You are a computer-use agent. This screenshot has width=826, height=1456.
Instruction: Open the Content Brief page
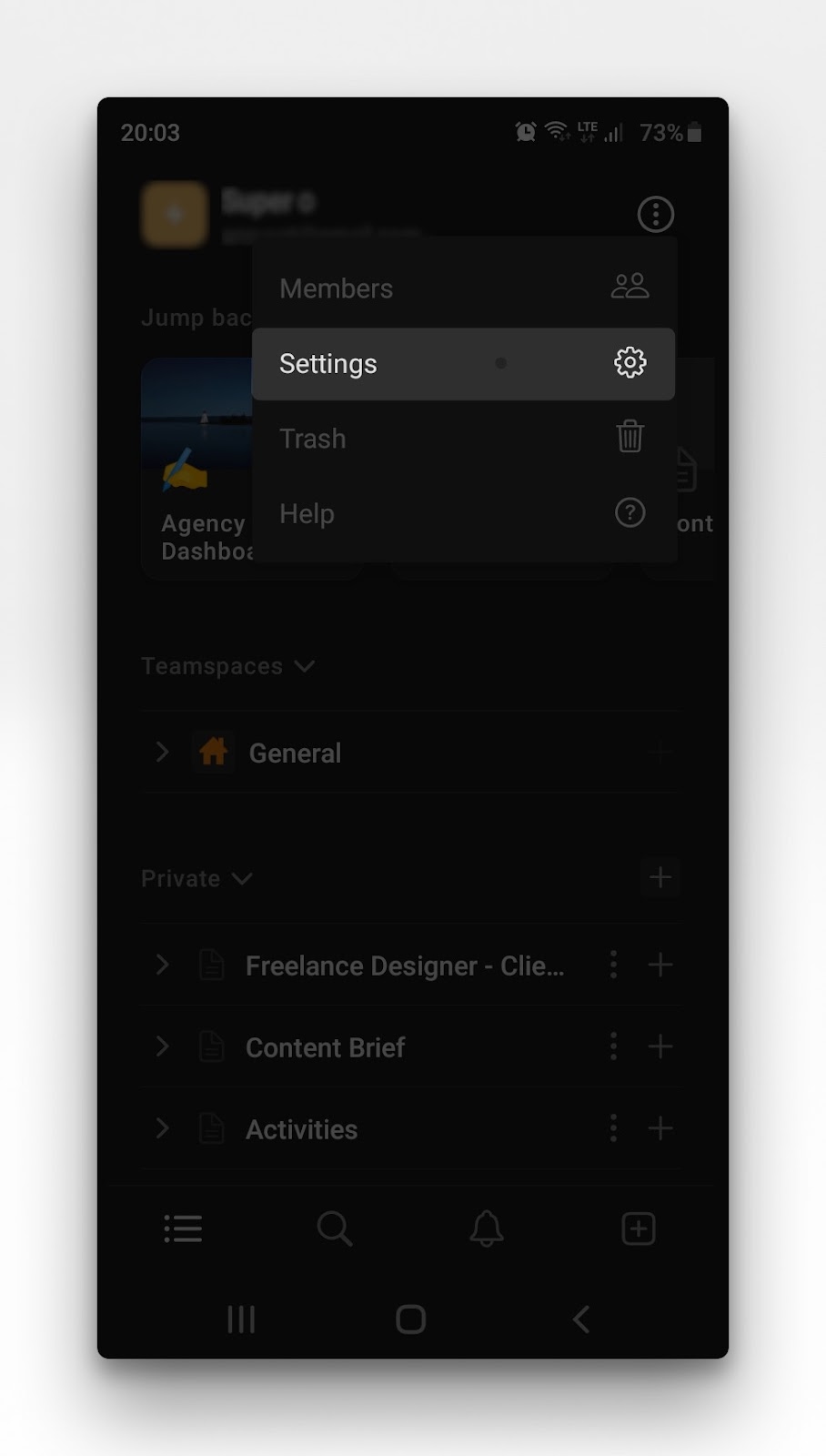[x=325, y=1047]
